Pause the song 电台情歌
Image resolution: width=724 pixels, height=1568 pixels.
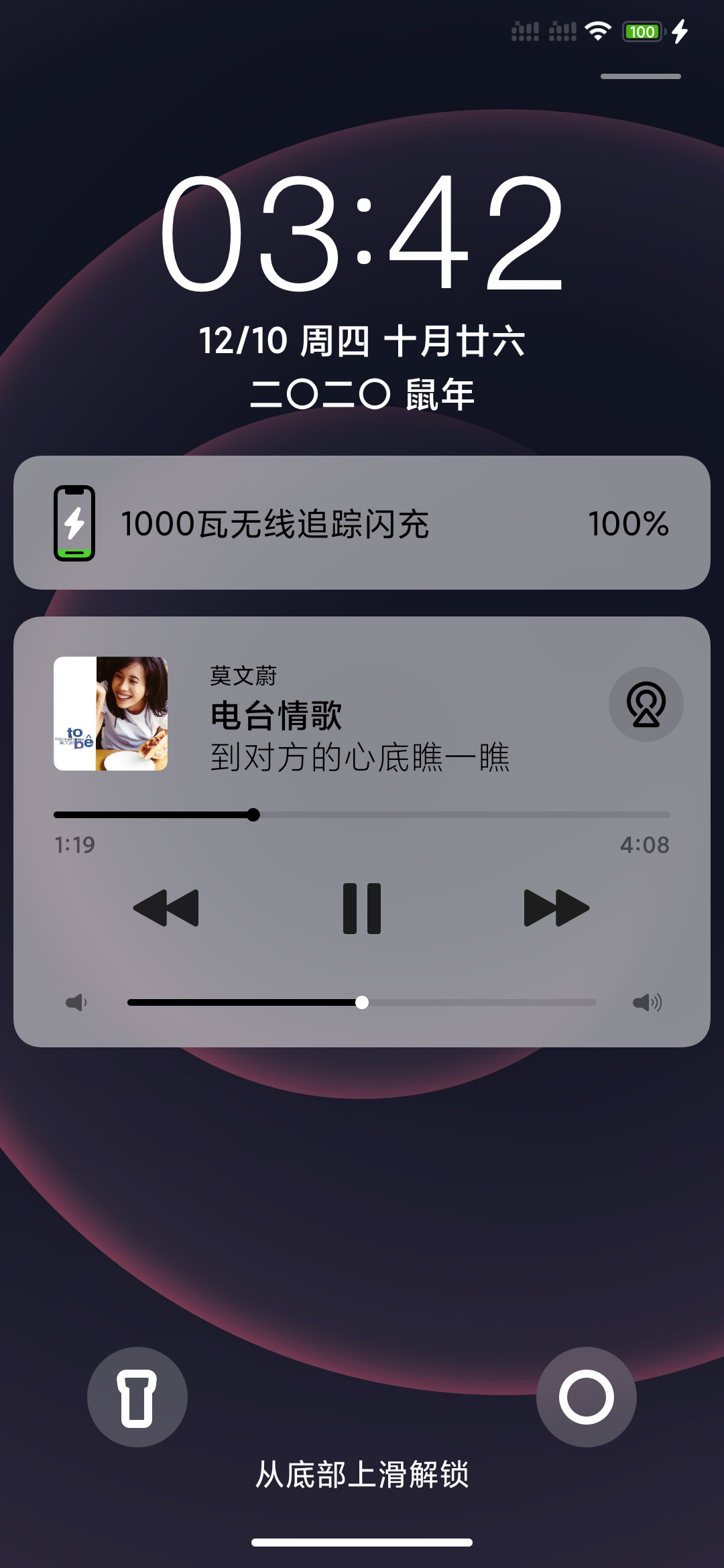pyautogui.click(x=362, y=909)
